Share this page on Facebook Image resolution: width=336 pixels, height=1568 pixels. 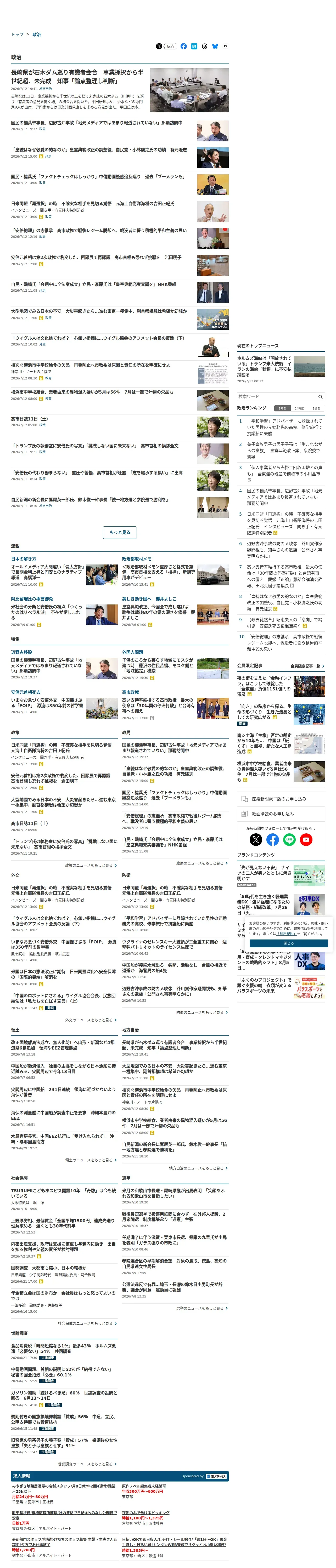tap(183, 46)
